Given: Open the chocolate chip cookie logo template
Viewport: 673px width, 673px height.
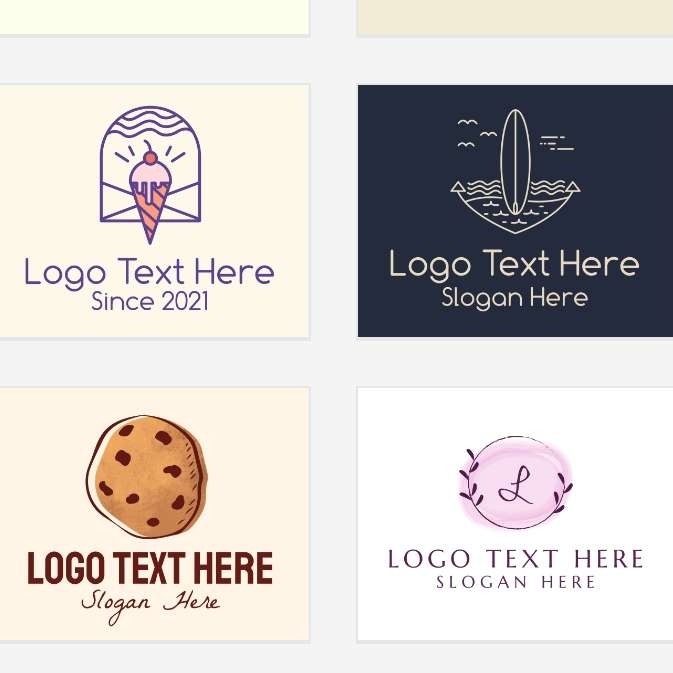Looking at the screenshot, I should (x=150, y=514).
